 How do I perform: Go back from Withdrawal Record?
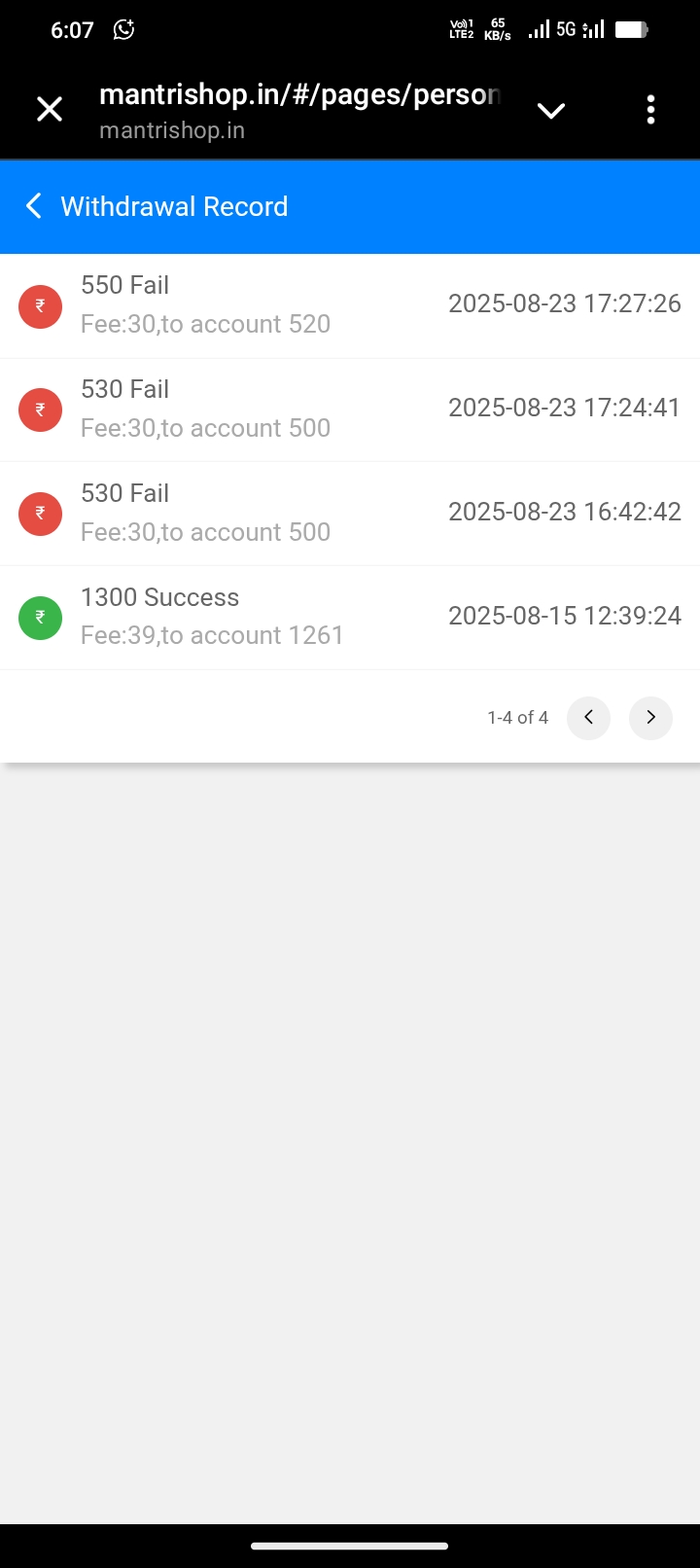34,206
